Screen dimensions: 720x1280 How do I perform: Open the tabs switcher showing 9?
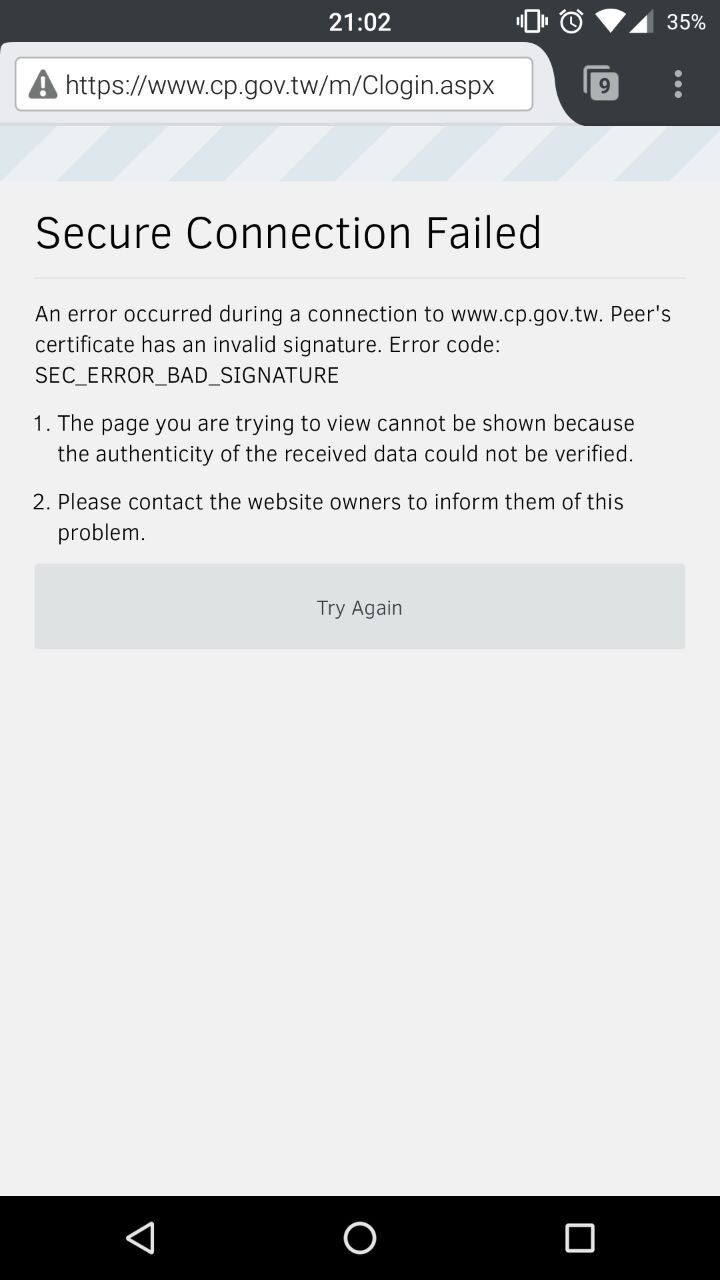tap(601, 84)
